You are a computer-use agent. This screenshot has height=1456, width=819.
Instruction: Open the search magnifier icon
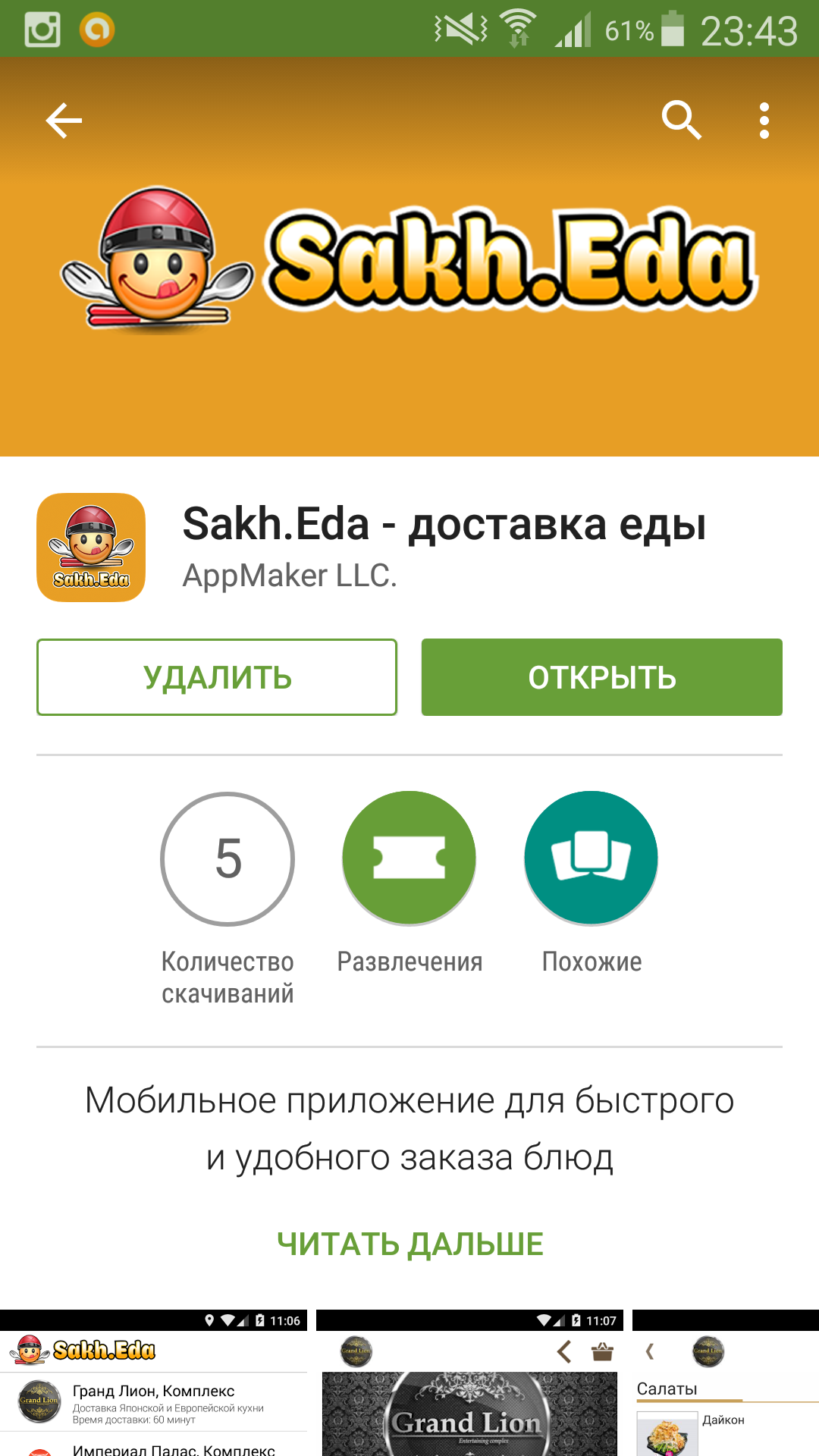tap(681, 120)
